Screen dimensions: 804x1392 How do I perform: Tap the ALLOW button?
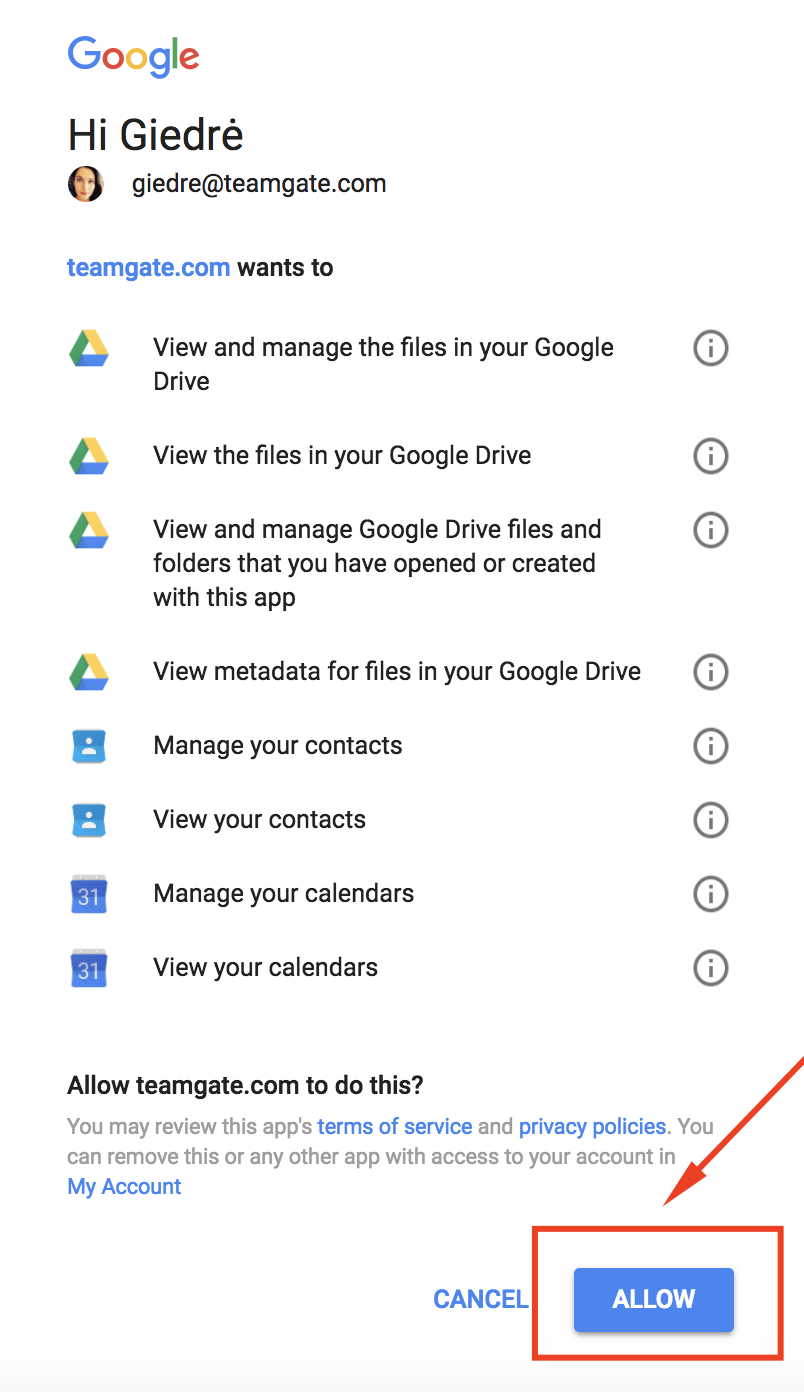click(654, 1299)
